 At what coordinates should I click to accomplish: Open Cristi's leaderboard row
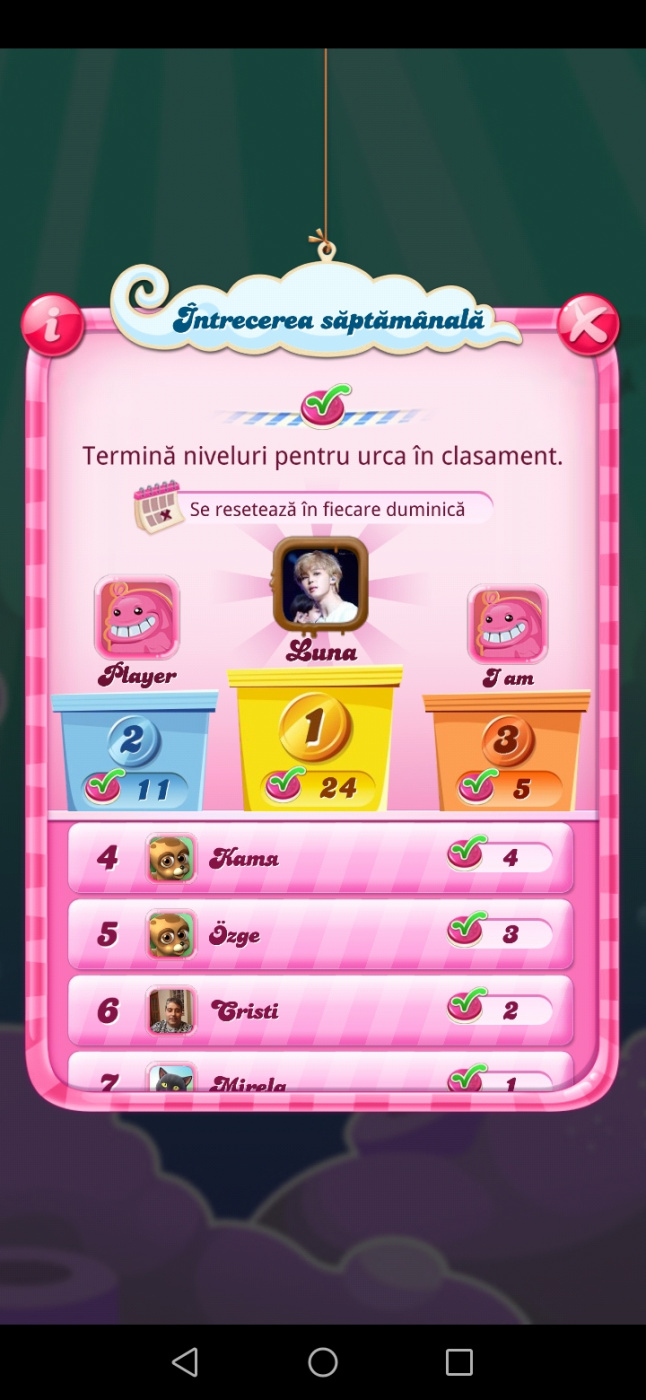[320, 1010]
